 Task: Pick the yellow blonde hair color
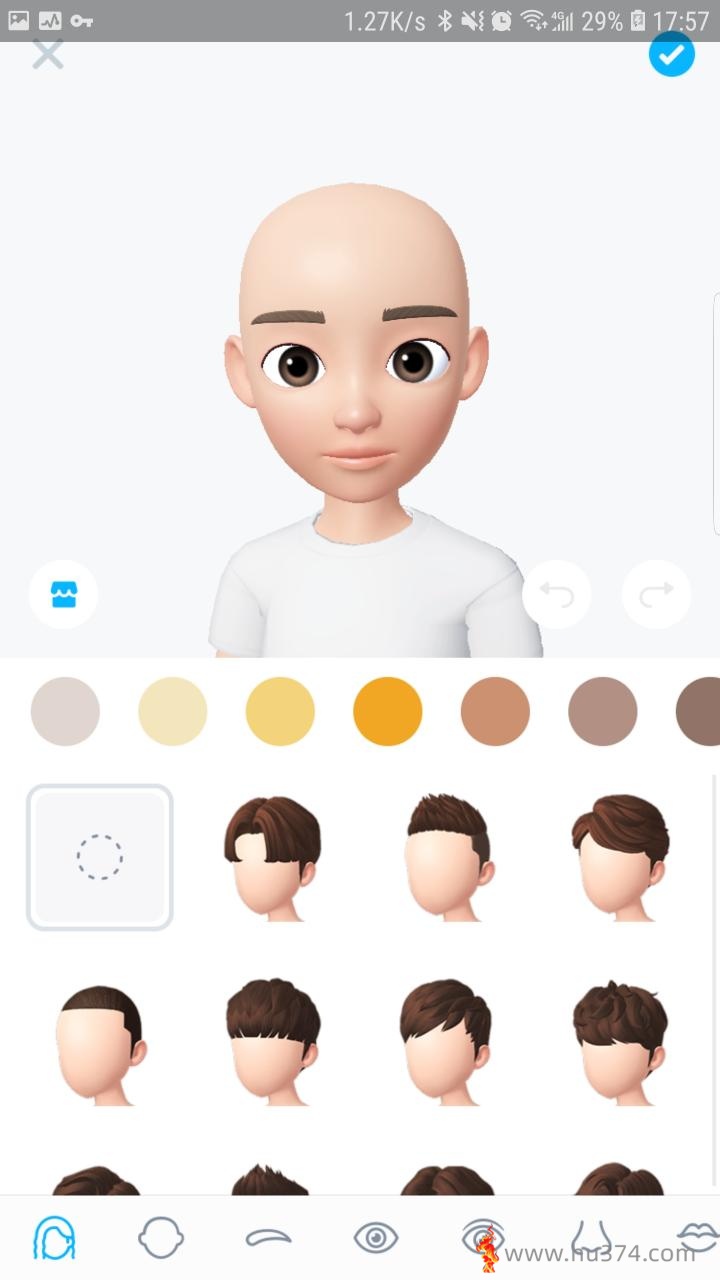coord(280,711)
